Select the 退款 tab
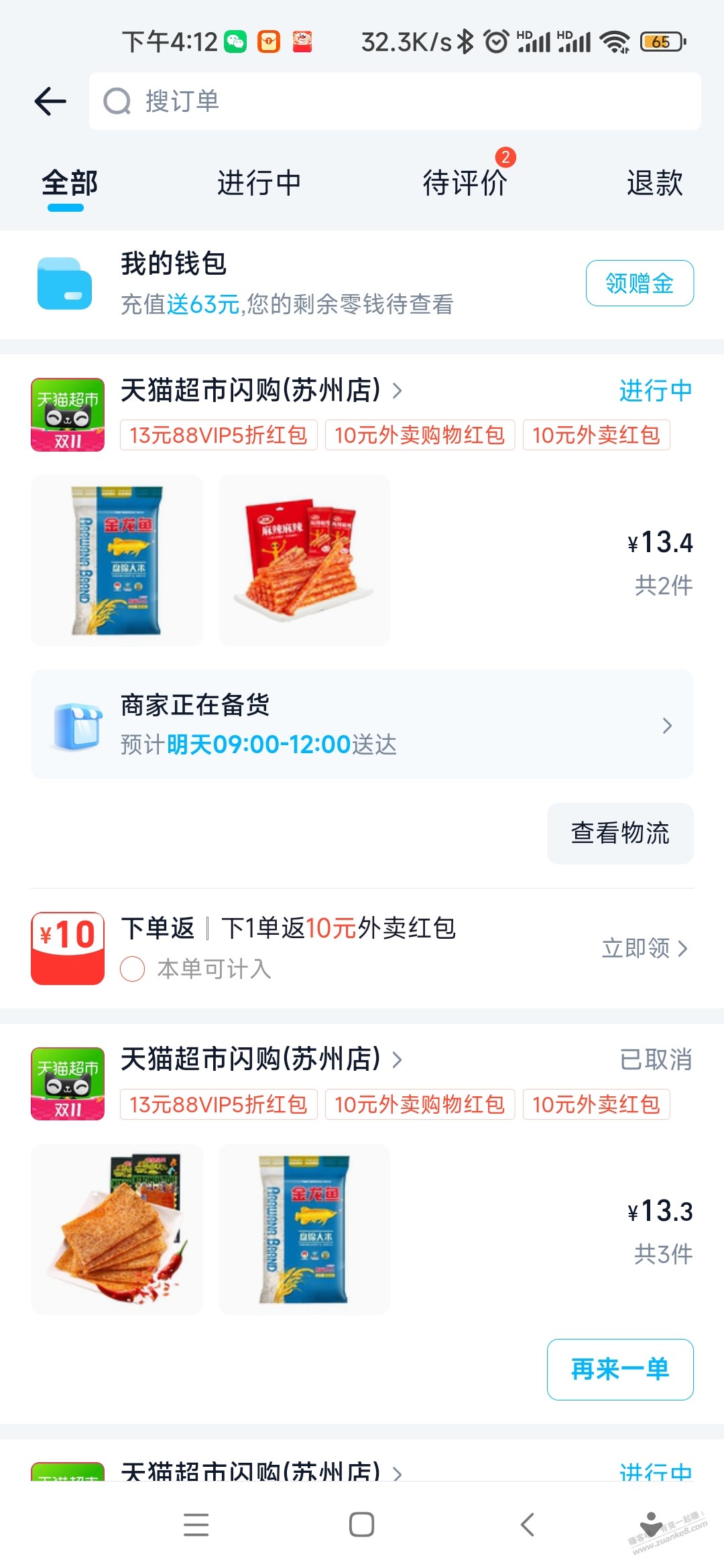 654,183
